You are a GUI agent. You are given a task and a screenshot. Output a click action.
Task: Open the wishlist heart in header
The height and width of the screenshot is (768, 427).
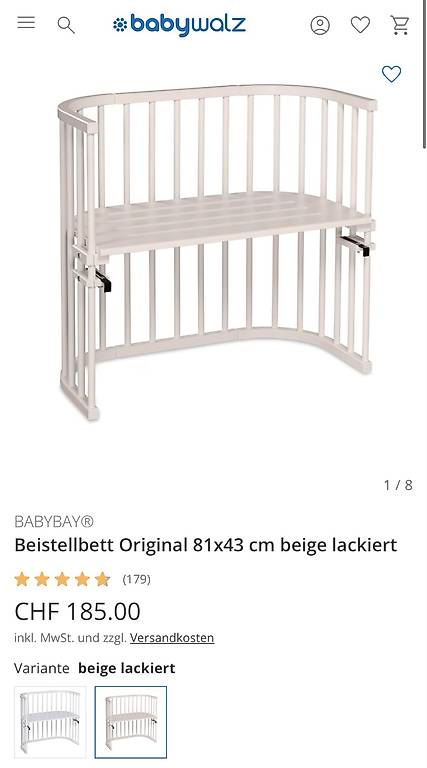[x=360, y=24]
